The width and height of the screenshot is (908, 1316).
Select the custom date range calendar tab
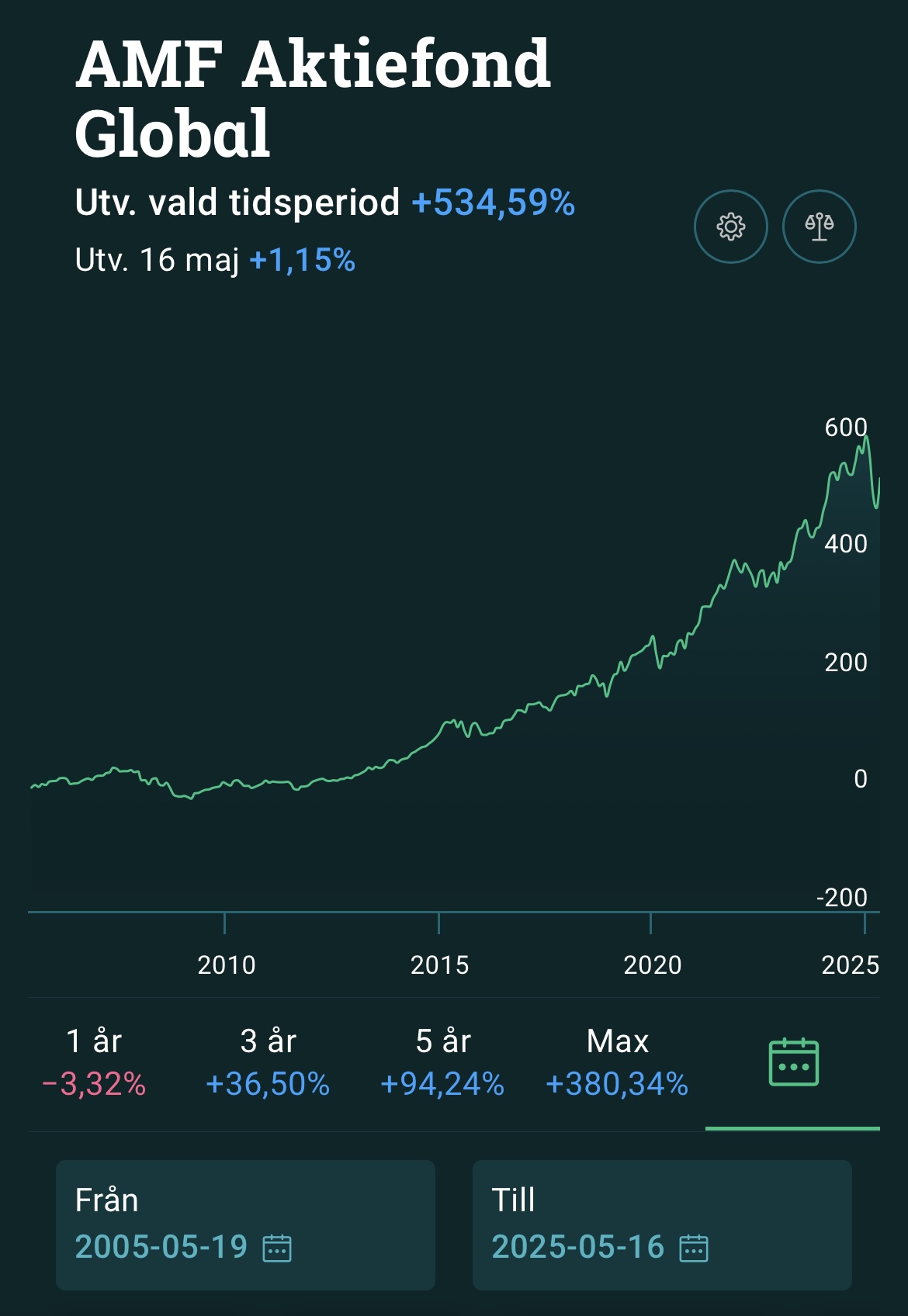793,1061
